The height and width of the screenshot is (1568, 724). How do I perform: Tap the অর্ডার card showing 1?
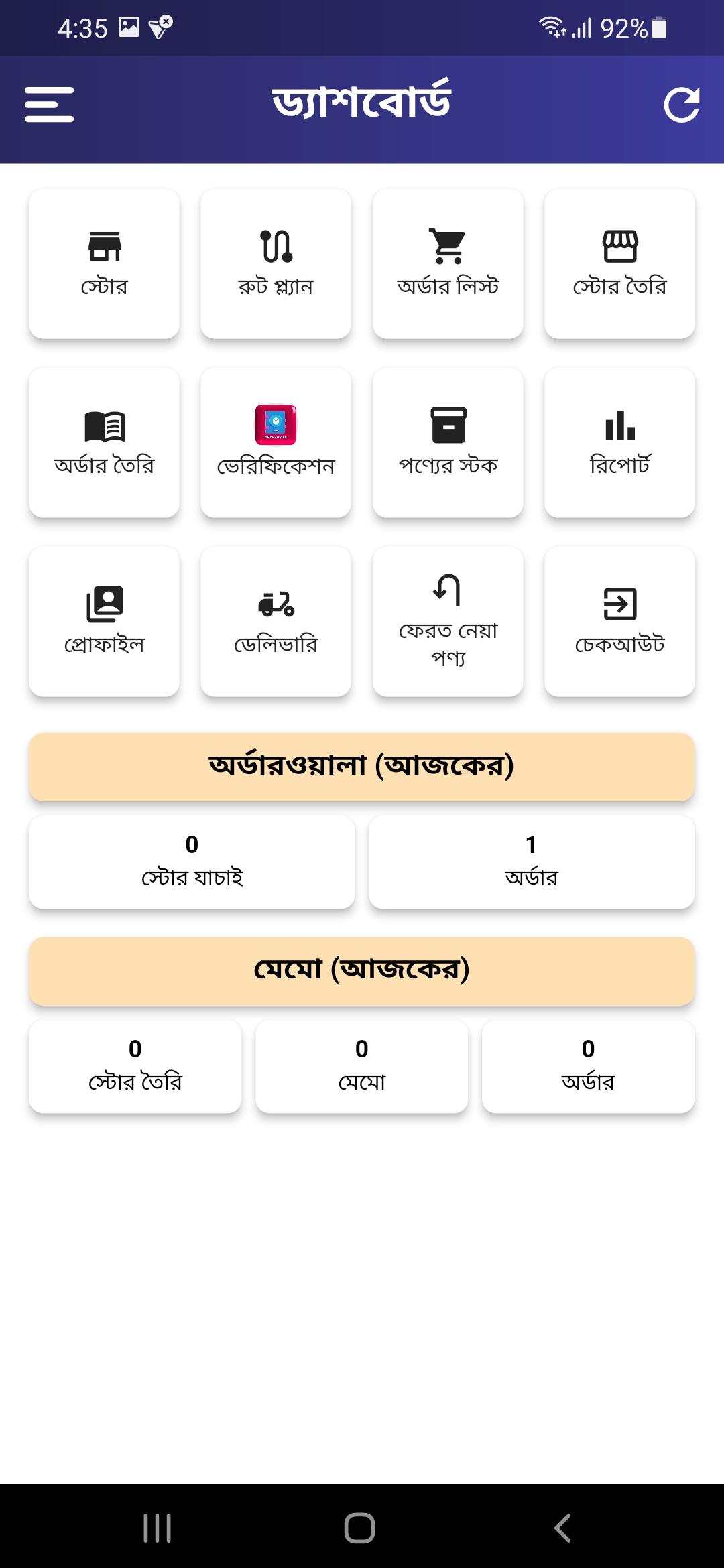(x=533, y=862)
